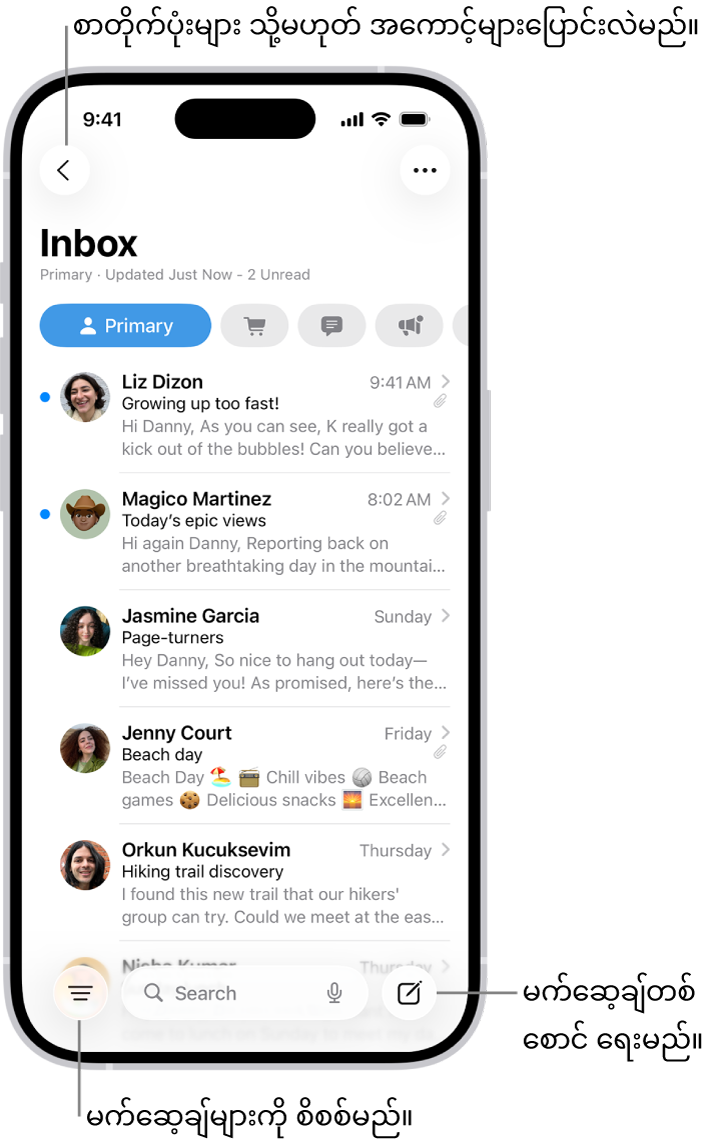This screenshot has height=1144, width=724.
Task: Go back to the mailboxes list
Action: click(64, 171)
